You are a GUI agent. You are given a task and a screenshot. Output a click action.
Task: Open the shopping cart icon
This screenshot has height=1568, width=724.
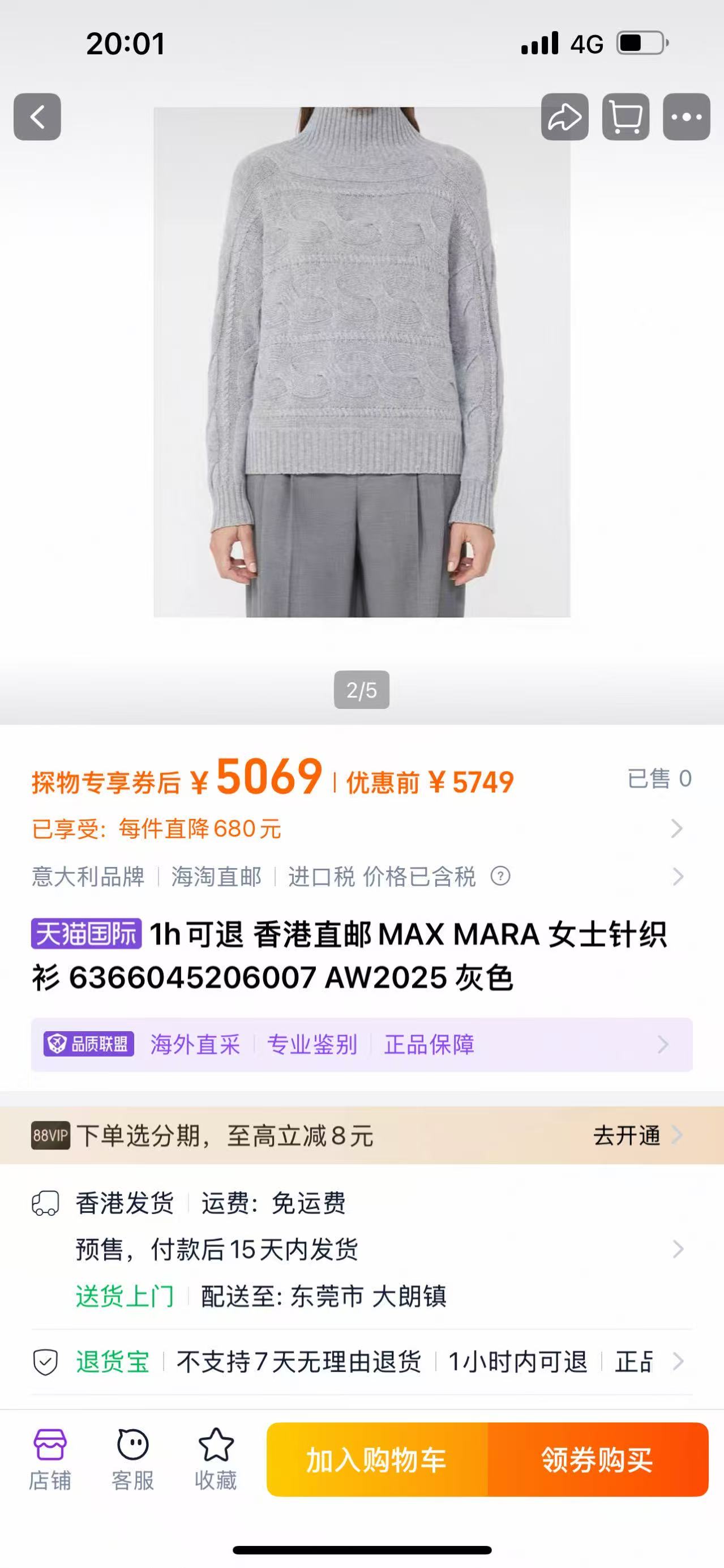point(626,117)
